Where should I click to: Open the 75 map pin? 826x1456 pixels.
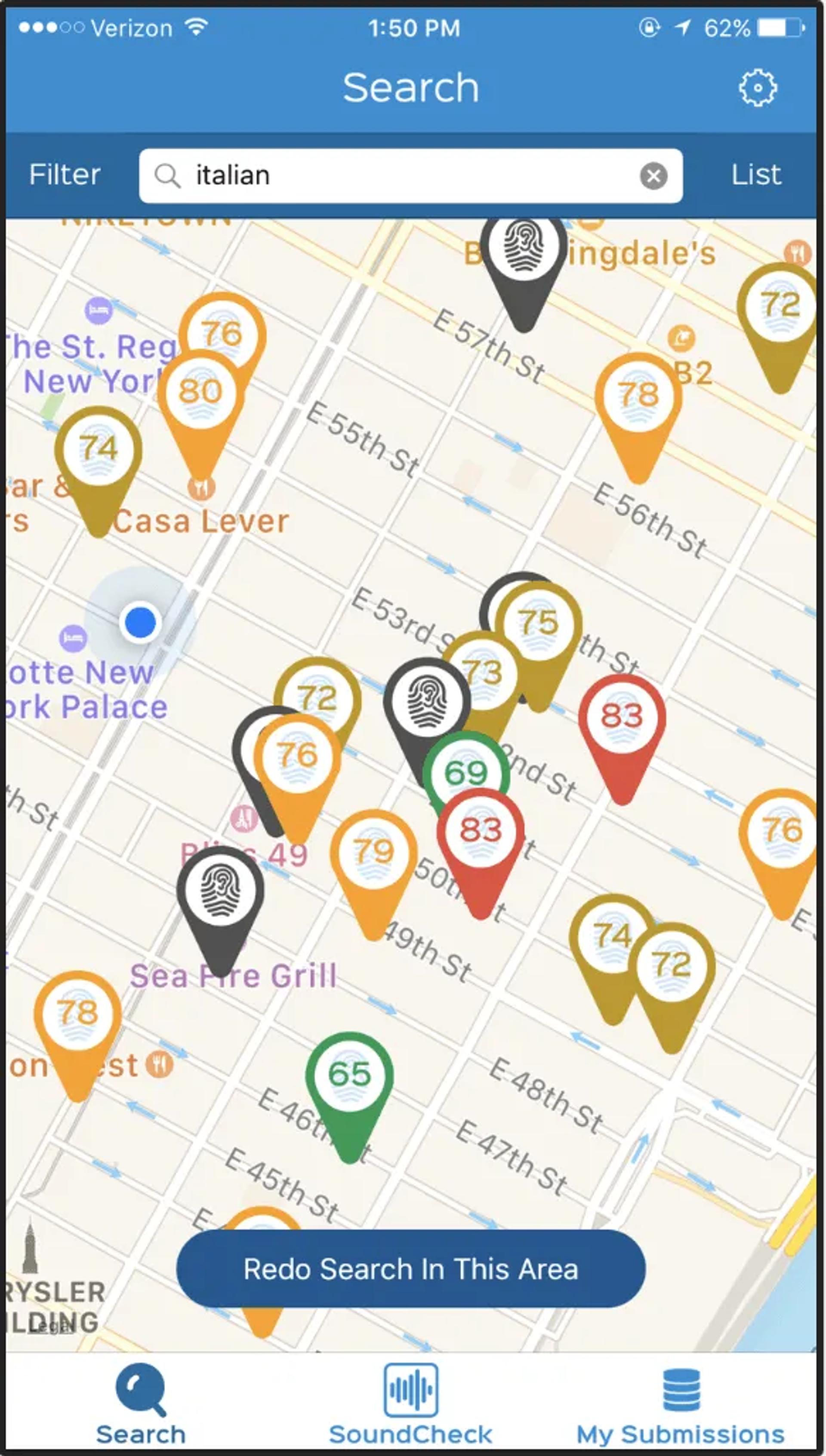pyautogui.click(x=538, y=624)
